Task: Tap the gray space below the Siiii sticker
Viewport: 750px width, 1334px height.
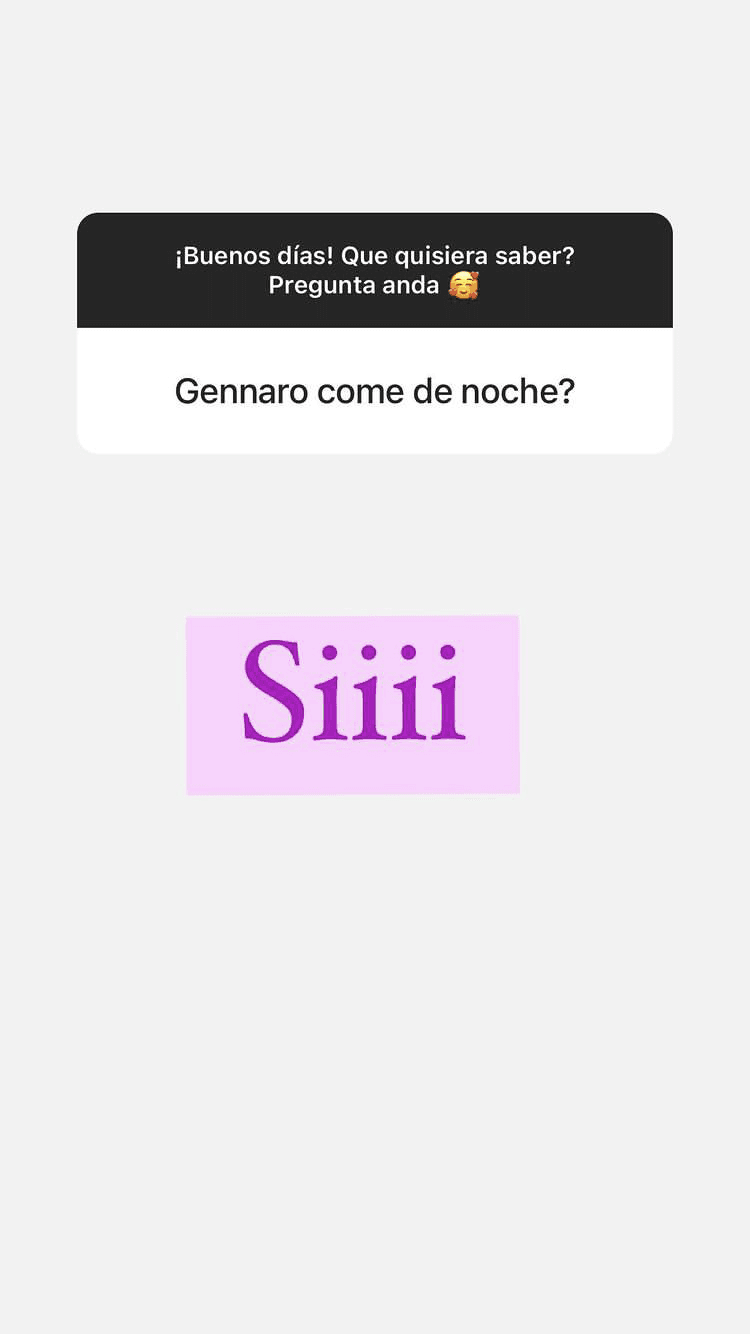Action: point(352,880)
